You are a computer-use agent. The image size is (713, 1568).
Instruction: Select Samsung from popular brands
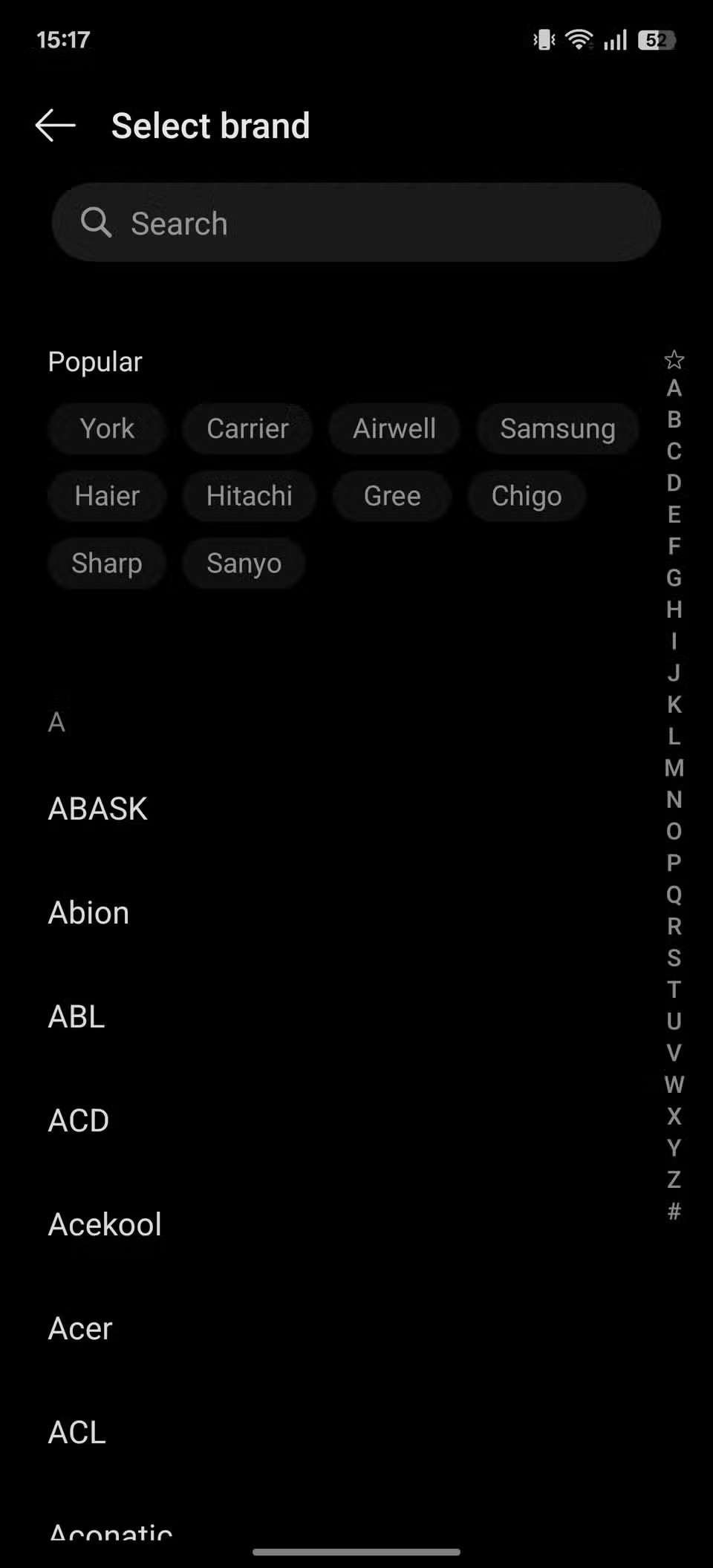557,428
